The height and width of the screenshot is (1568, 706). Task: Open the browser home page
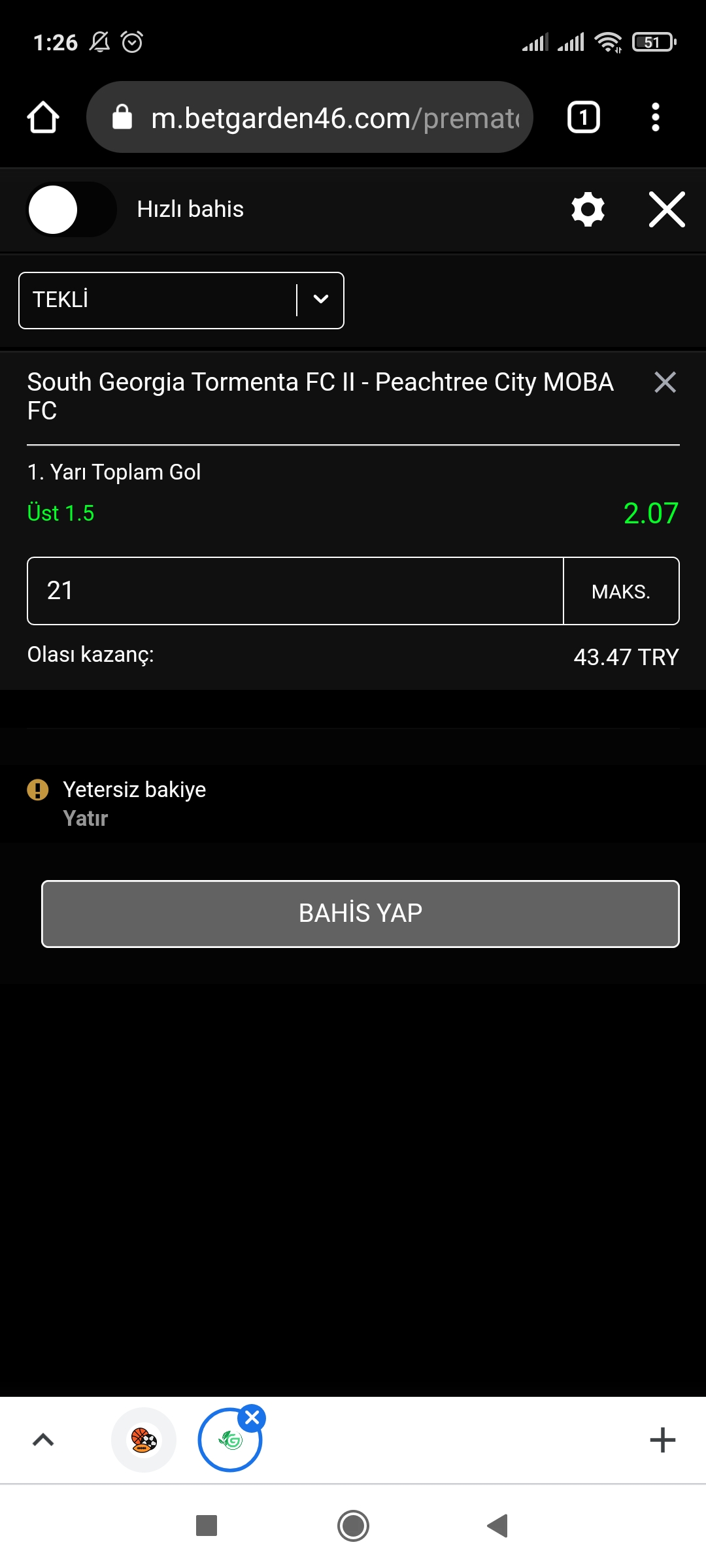[43, 118]
